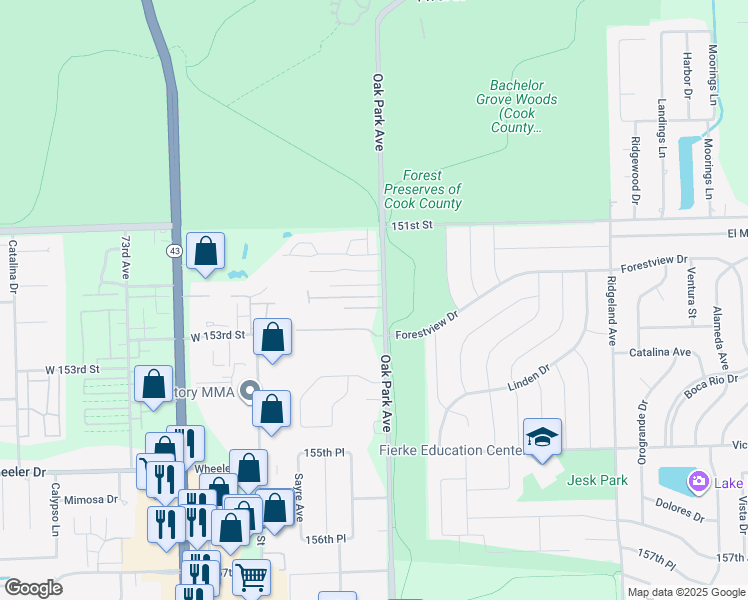The height and width of the screenshot is (600, 748).
Task: Open the purple camera Lake attraction marker
Action: [x=699, y=481]
